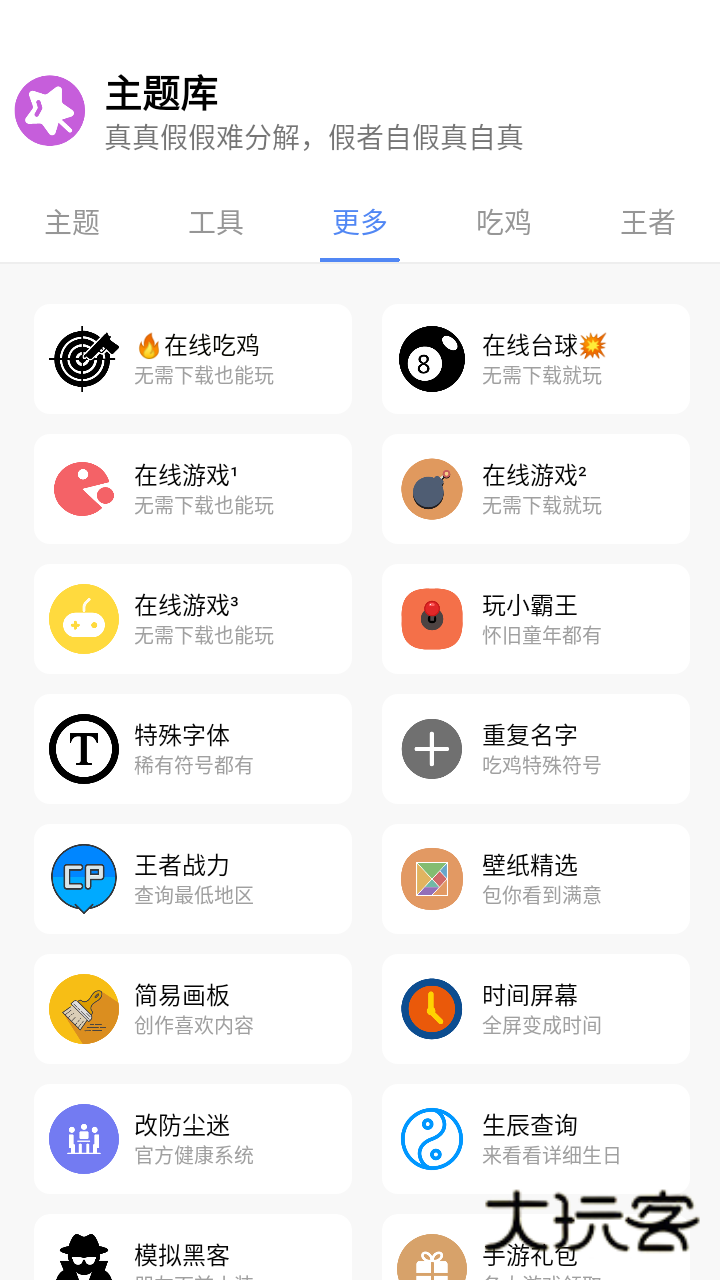Screen dimensions: 720x1280
Task: Open 王者战力 via the blue CP icon
Action: pos(83,878)
